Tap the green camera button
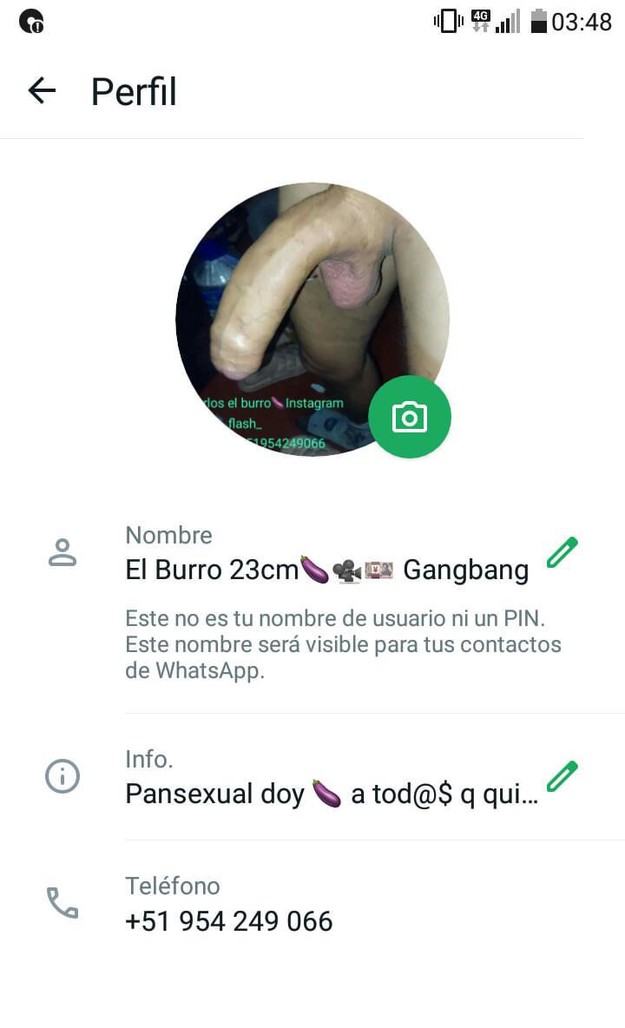This screenshot has height=1028, width=625. tap(409, 417)
